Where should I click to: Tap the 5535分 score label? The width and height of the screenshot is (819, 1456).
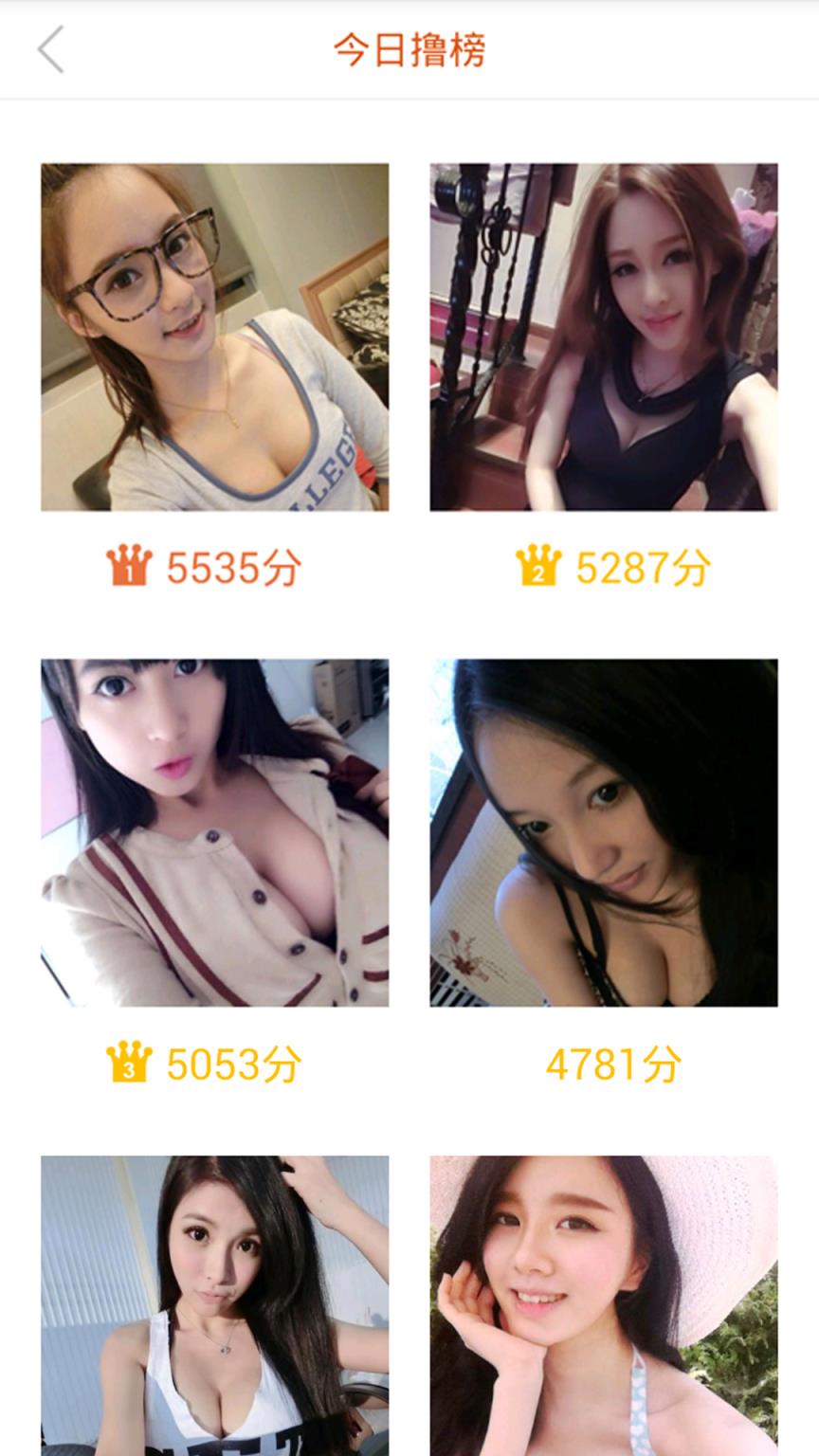230,566
